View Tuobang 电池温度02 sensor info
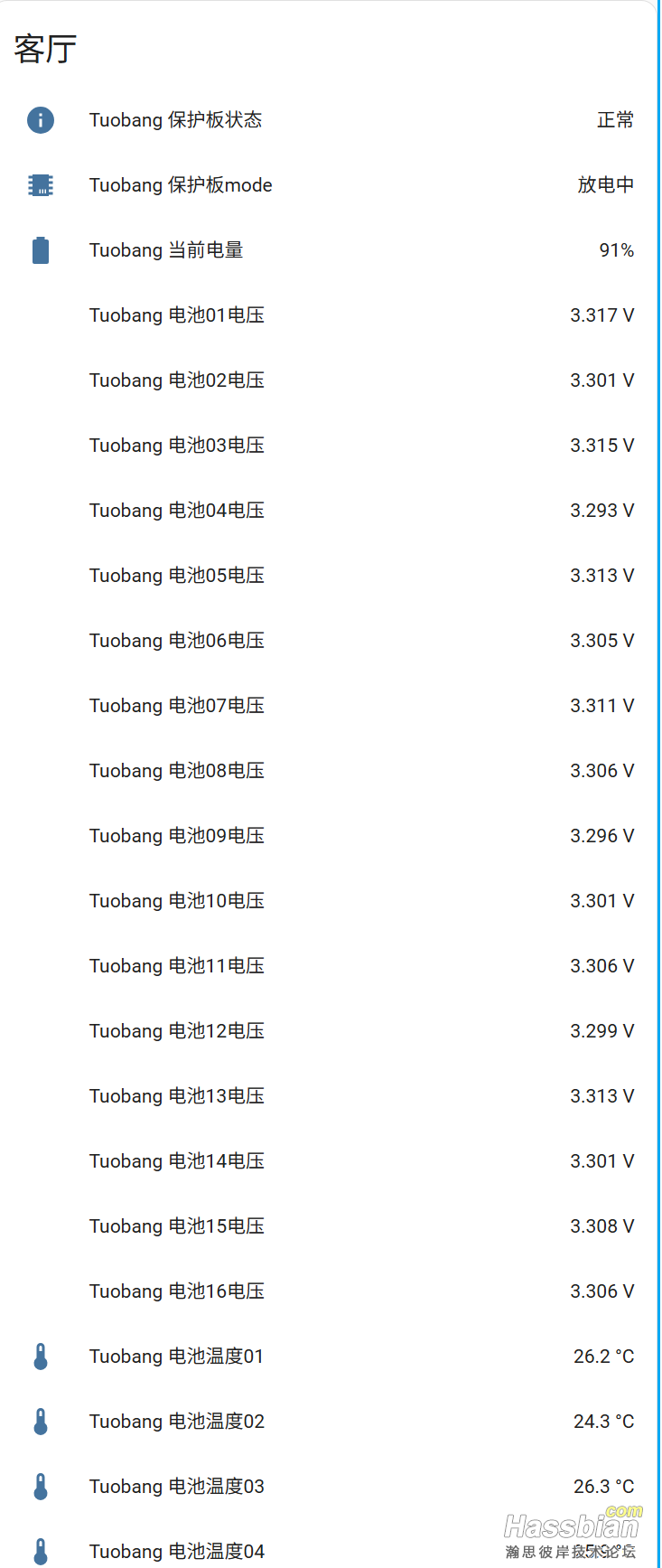Viewport: 662px width, 1568px height. coord(177,1422)
